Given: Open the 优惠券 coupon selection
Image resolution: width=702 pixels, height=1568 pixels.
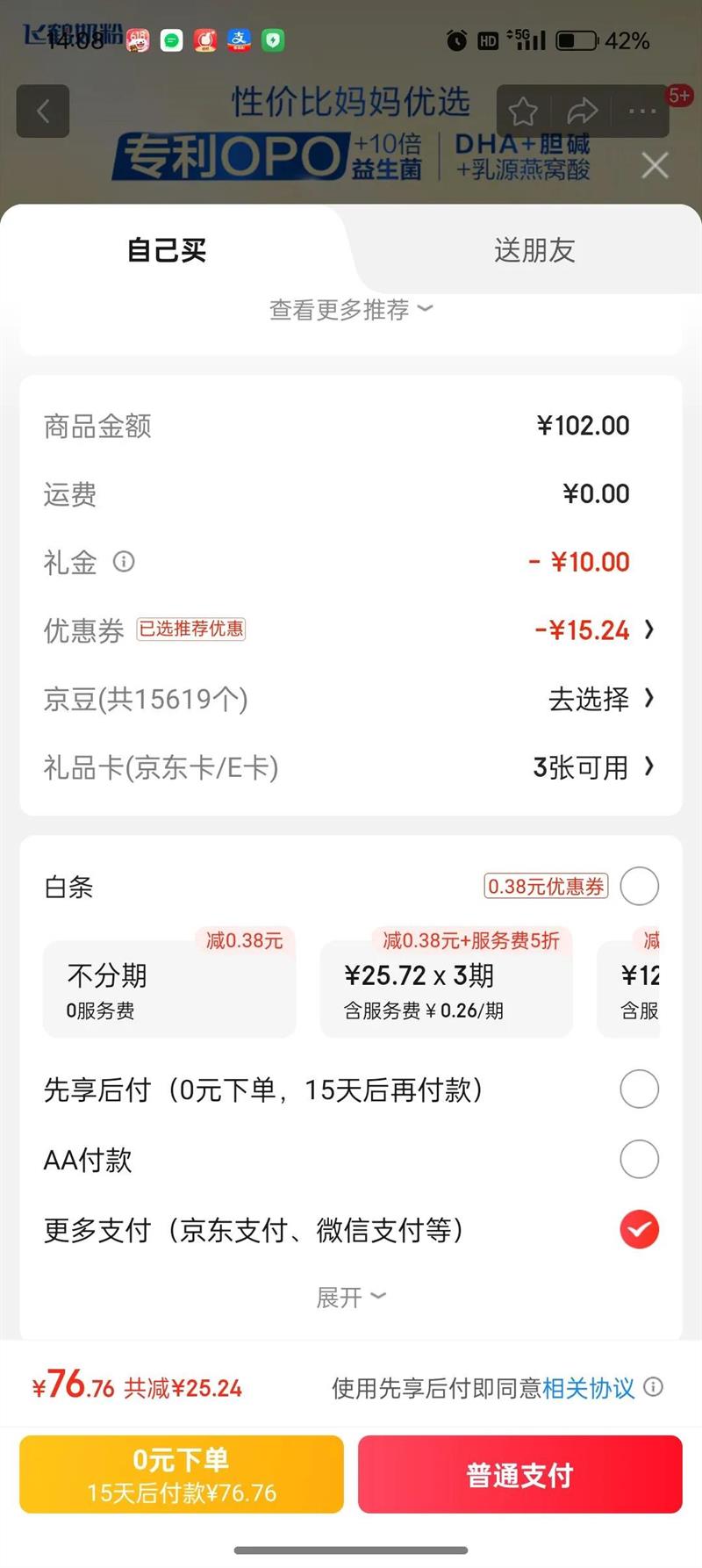Looking at the screenshot, I should (x=593, y=630).
